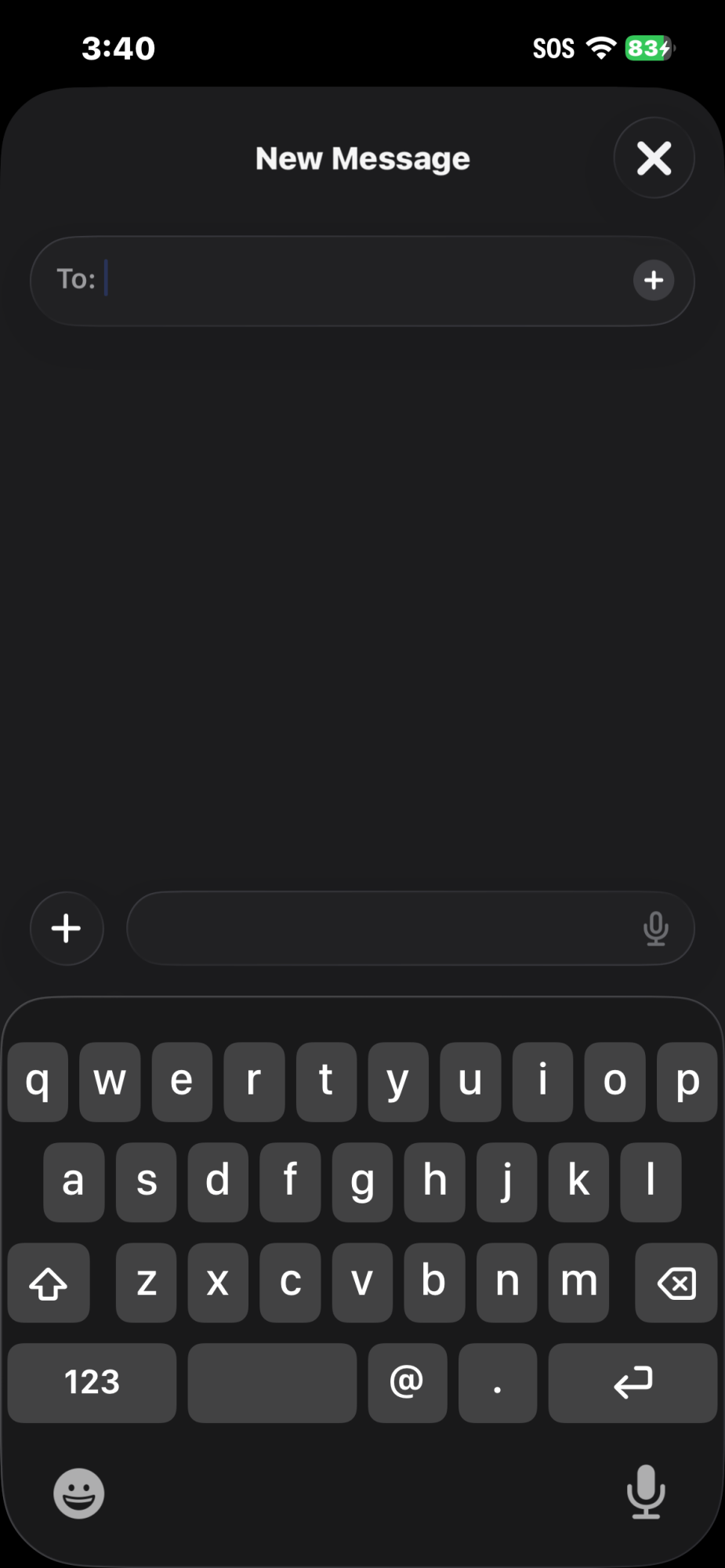Image resolution: width=725 pixels, height=1568 pixels.
Task: Record audio with the message field microphone
Action: [x=655, y=929]
